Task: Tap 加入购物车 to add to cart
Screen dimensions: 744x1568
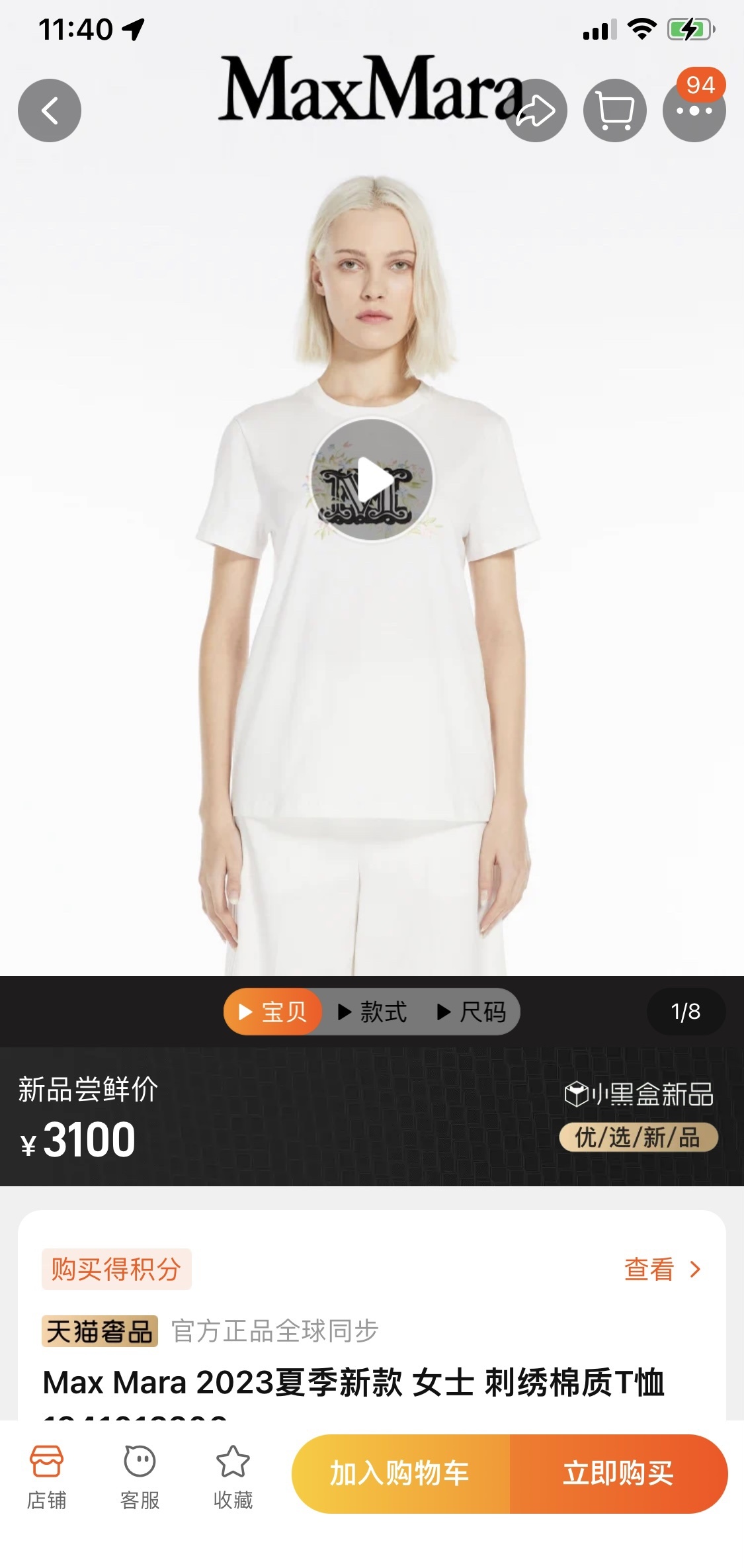Action: click(x=401, y=1473)
